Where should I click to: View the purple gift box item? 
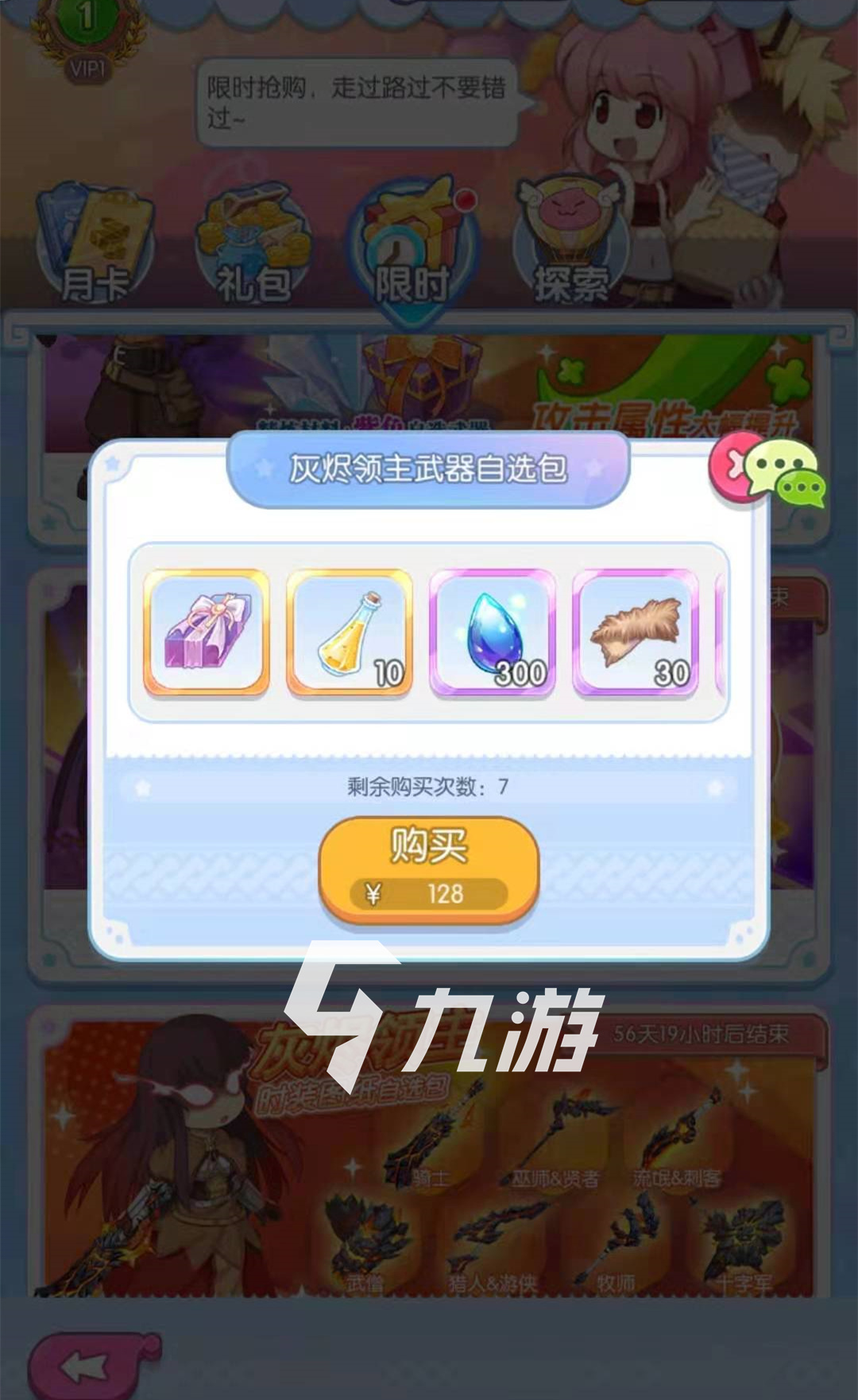click(207, 632)
